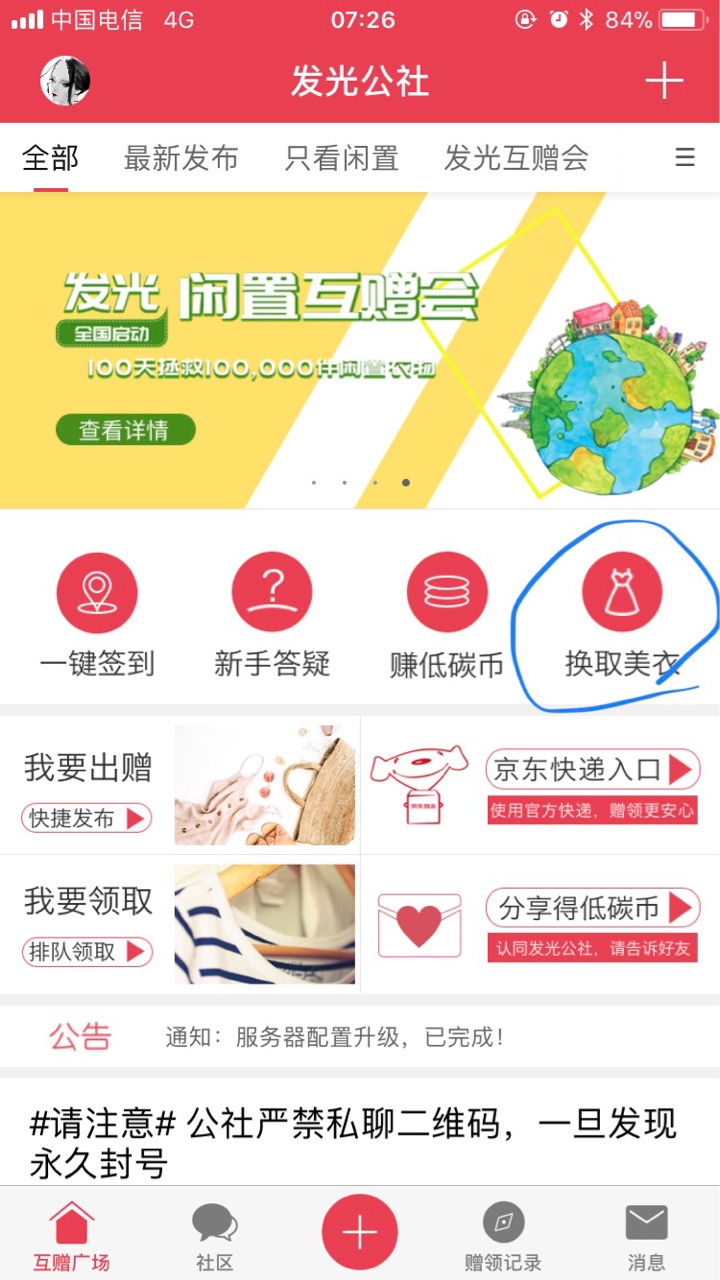Select the 只看闲置 tab
This screenshot has width=720, height=1280.
point(342,158)
